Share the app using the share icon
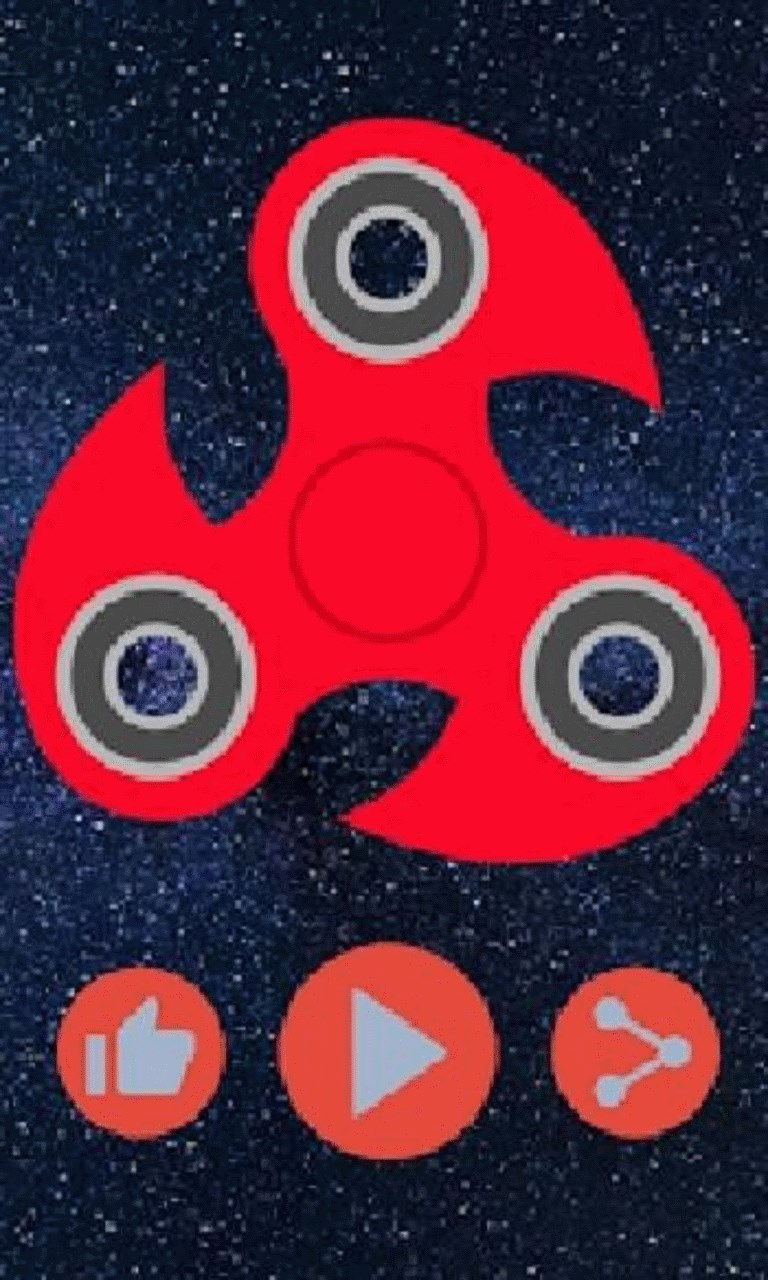The height and width of the screenshot is (1280, 768). pos(636,1052)
